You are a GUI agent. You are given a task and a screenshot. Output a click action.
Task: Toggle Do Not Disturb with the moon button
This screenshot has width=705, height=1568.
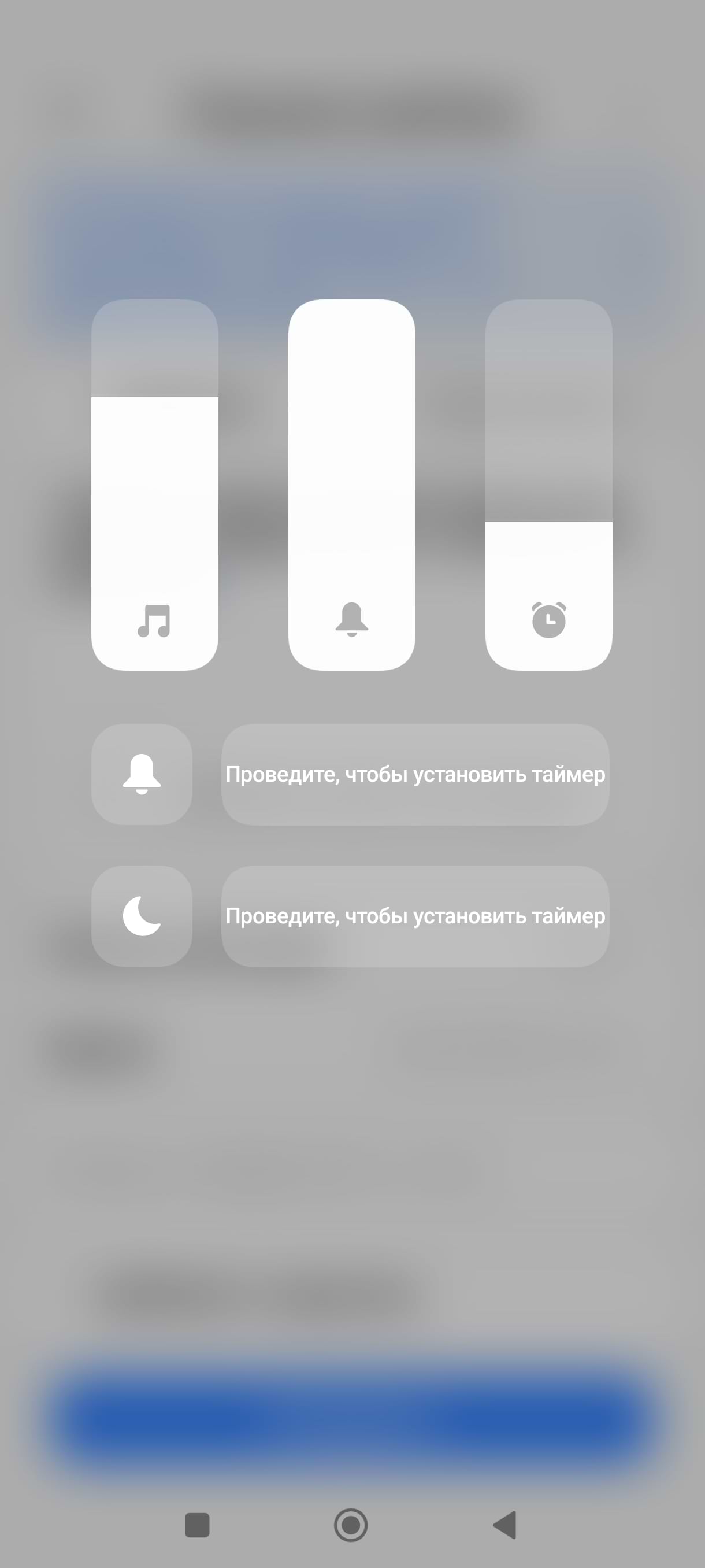142,916
